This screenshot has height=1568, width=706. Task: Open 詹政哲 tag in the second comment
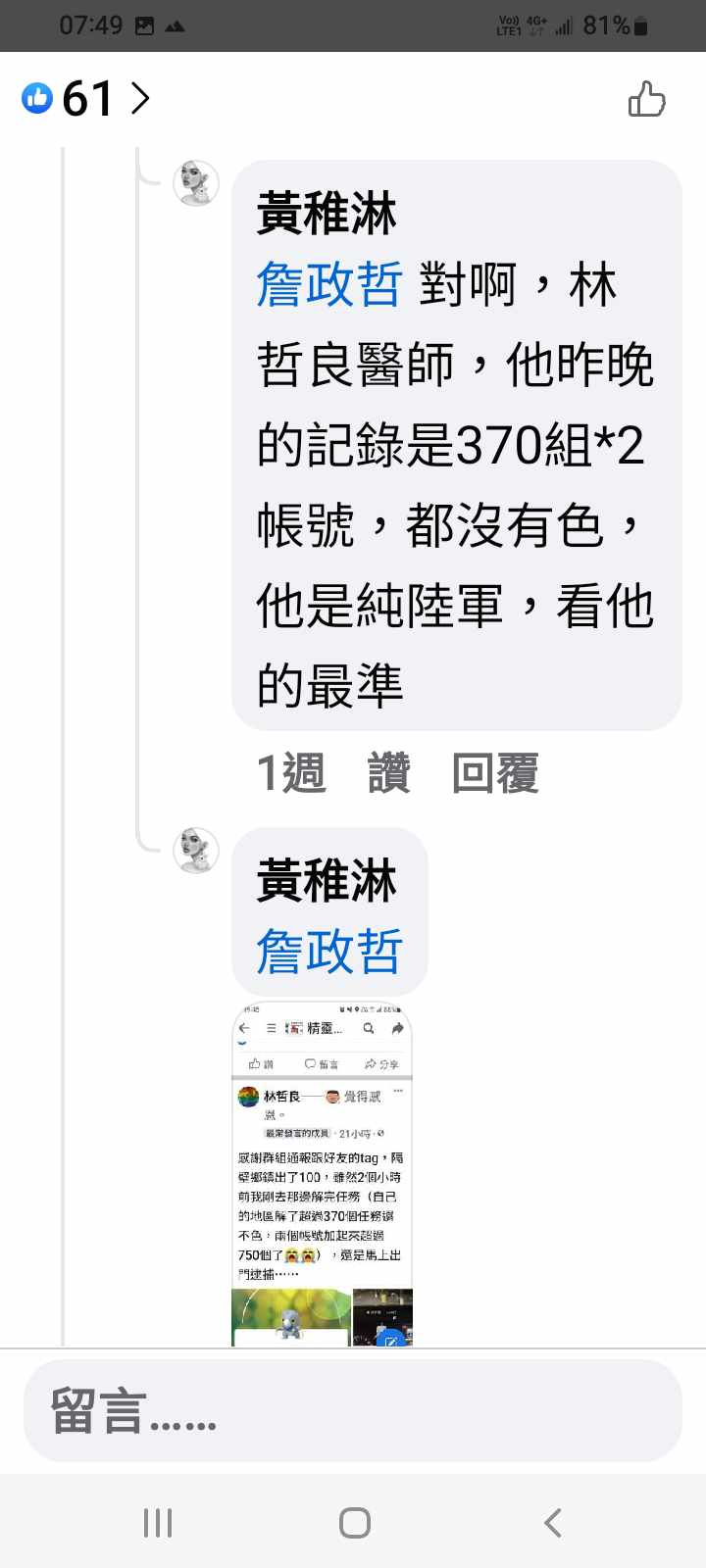click(329, 952)
